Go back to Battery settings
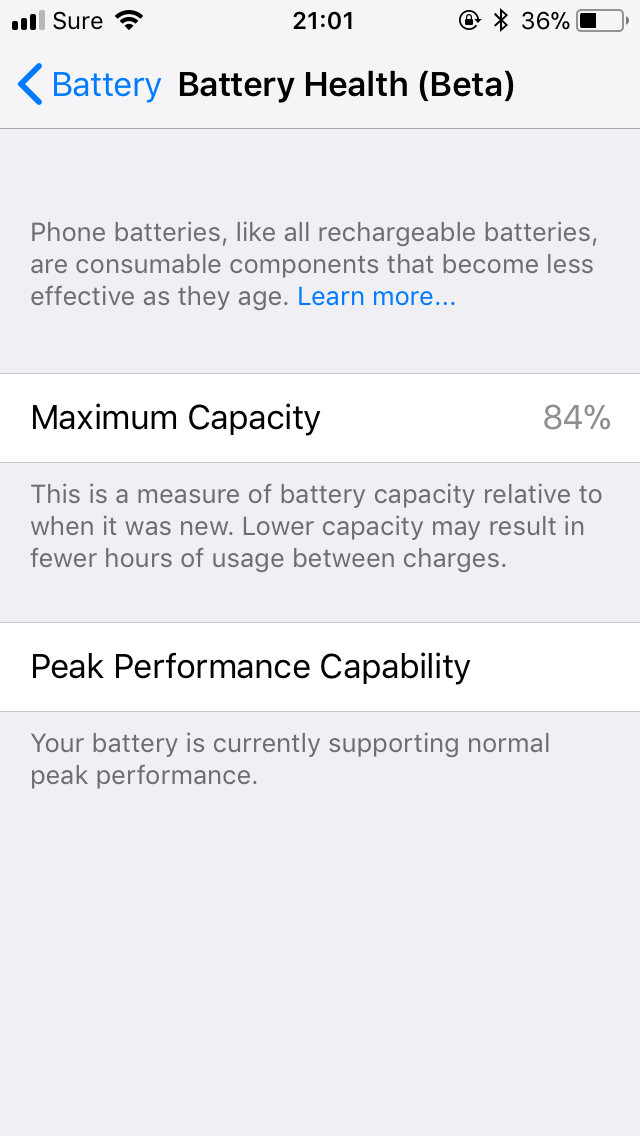This screenshot has height=1136, width=640. pyautogui.click(x=89, y=85)
